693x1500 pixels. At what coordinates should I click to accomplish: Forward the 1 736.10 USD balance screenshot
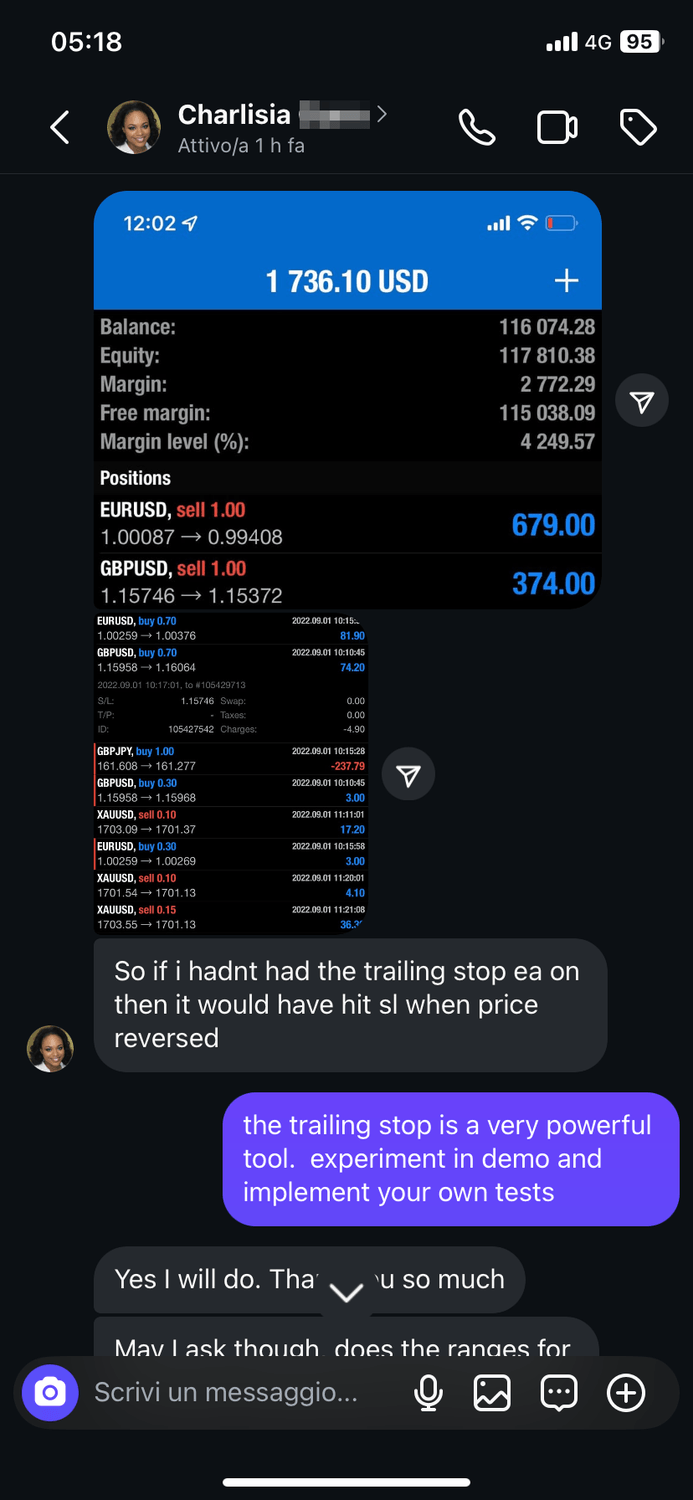click(x=641, y=401)
